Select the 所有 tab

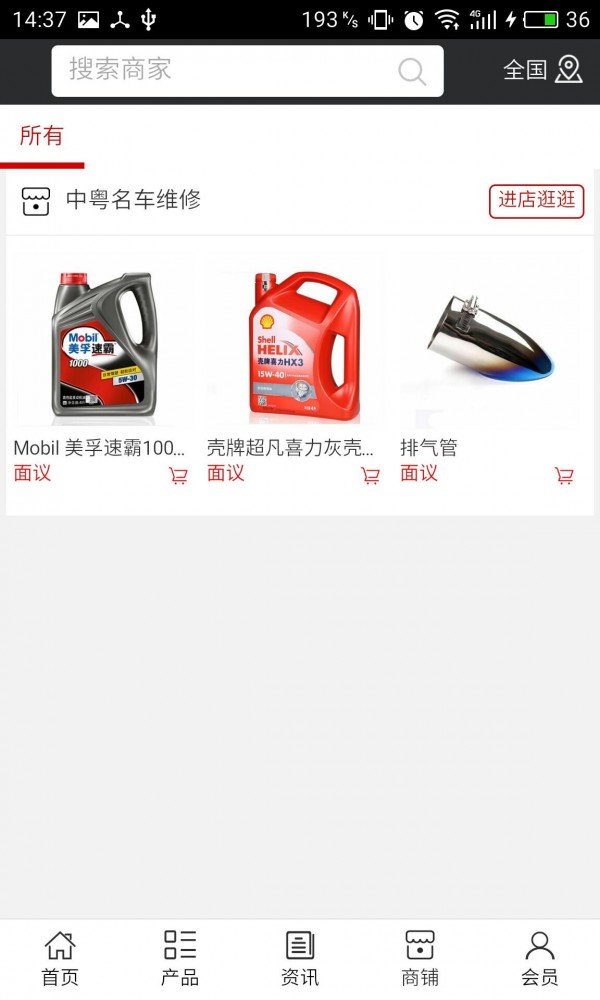(41, 137)
